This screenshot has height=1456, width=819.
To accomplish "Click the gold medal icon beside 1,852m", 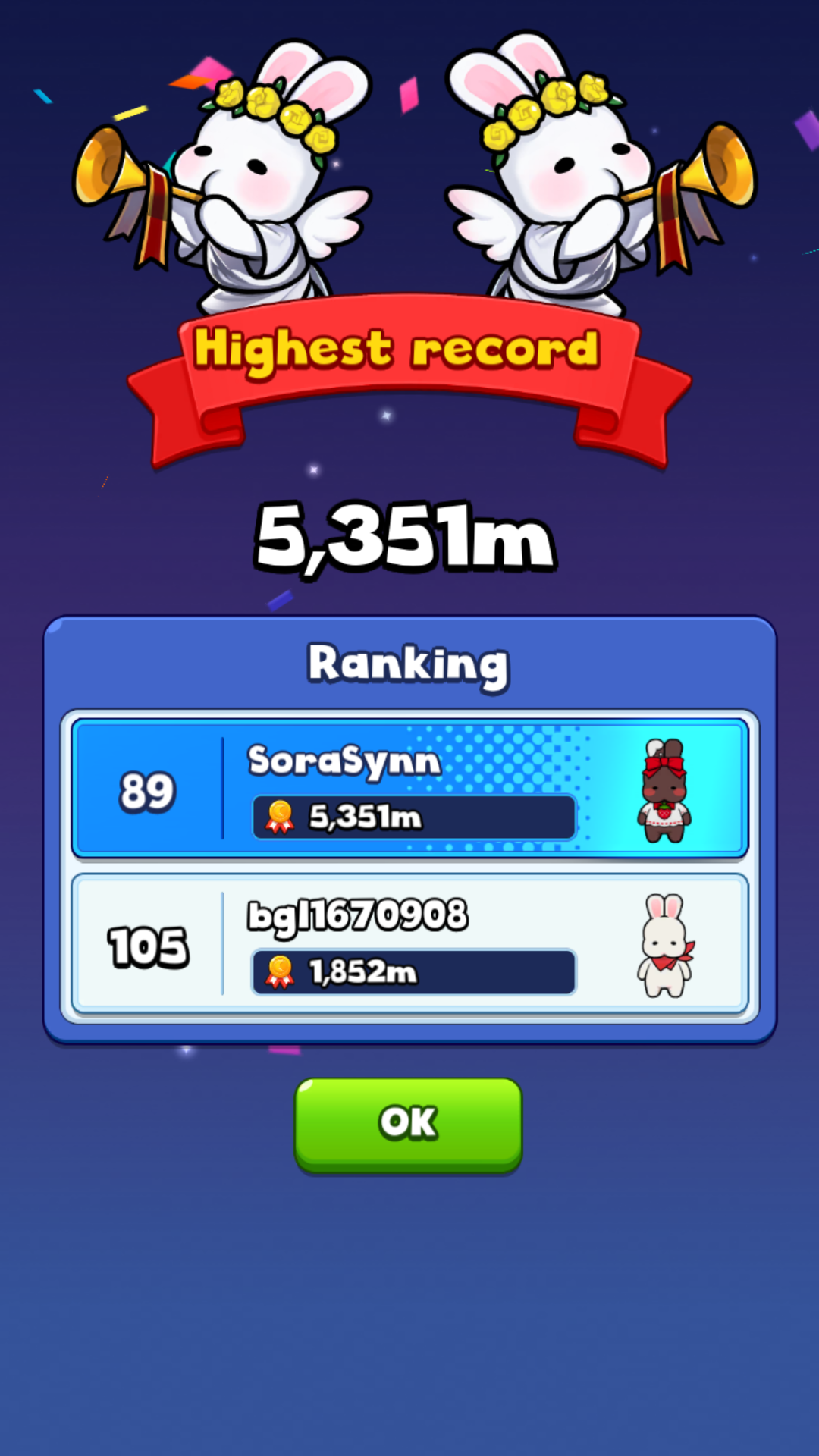I will coord(279,970).
